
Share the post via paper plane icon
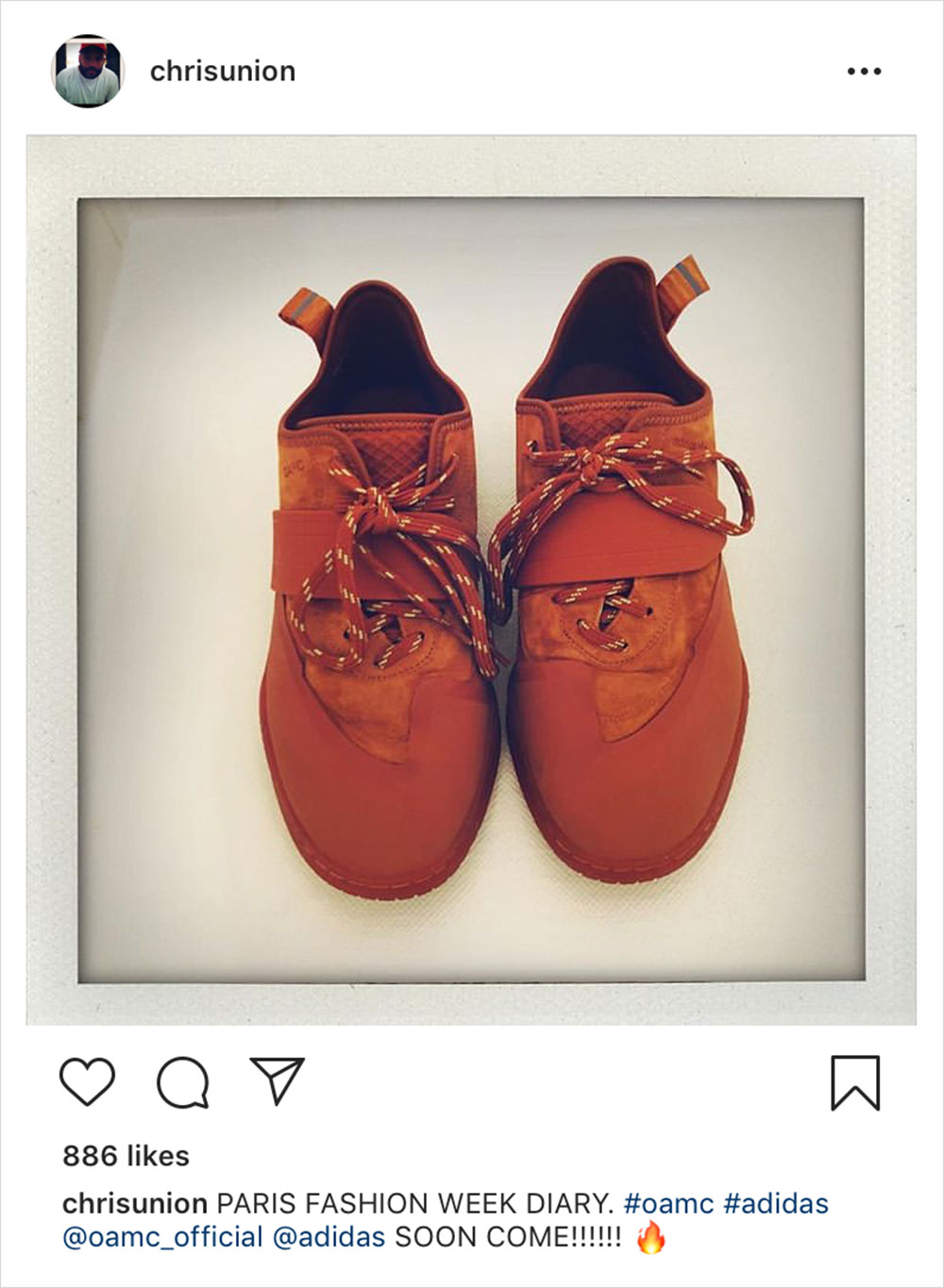tap(277, 1080)
